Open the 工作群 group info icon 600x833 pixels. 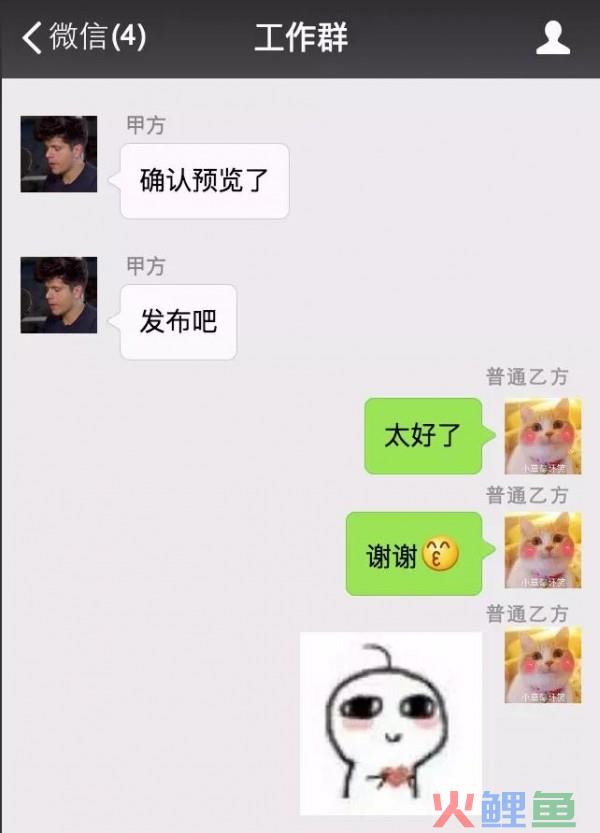pos(552,38)
